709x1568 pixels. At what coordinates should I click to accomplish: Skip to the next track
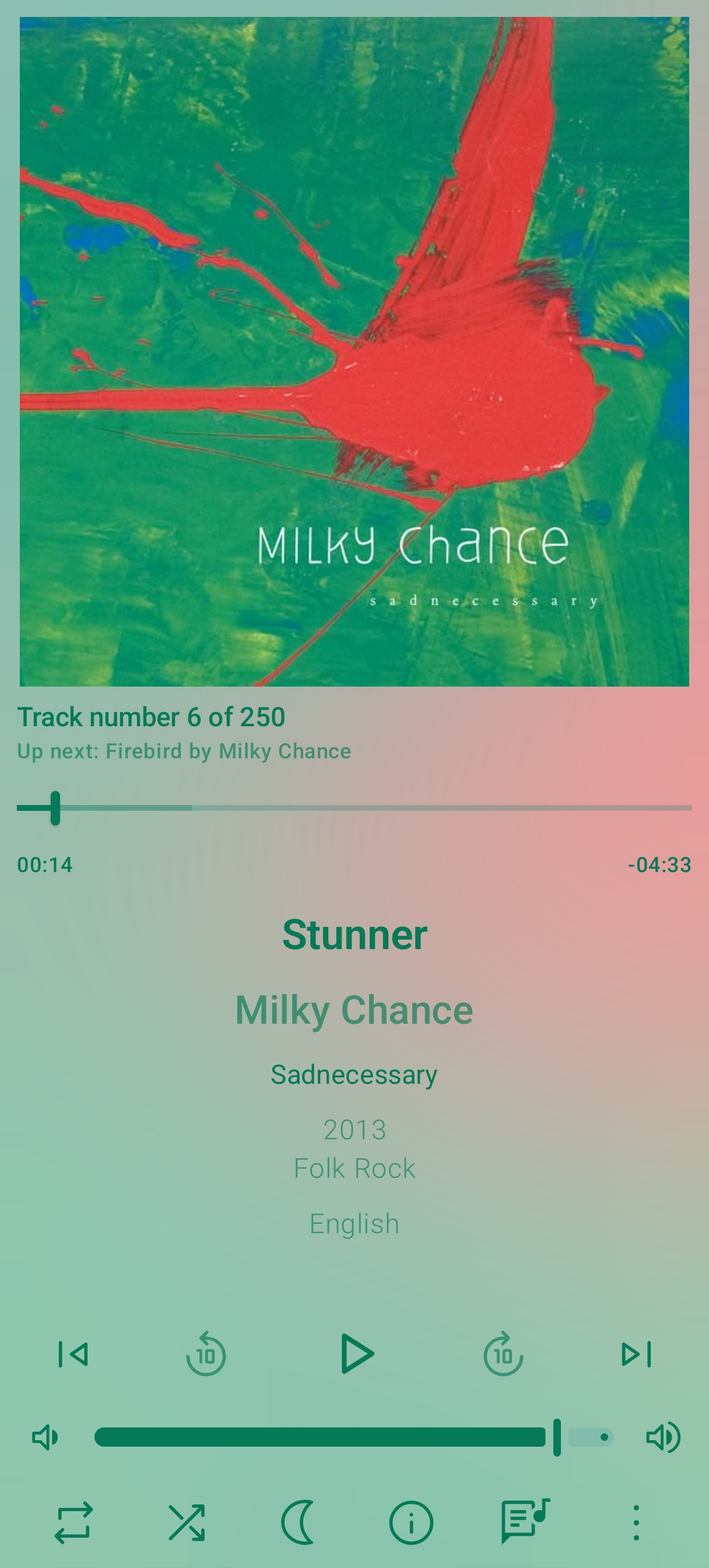click(637, 1354)
